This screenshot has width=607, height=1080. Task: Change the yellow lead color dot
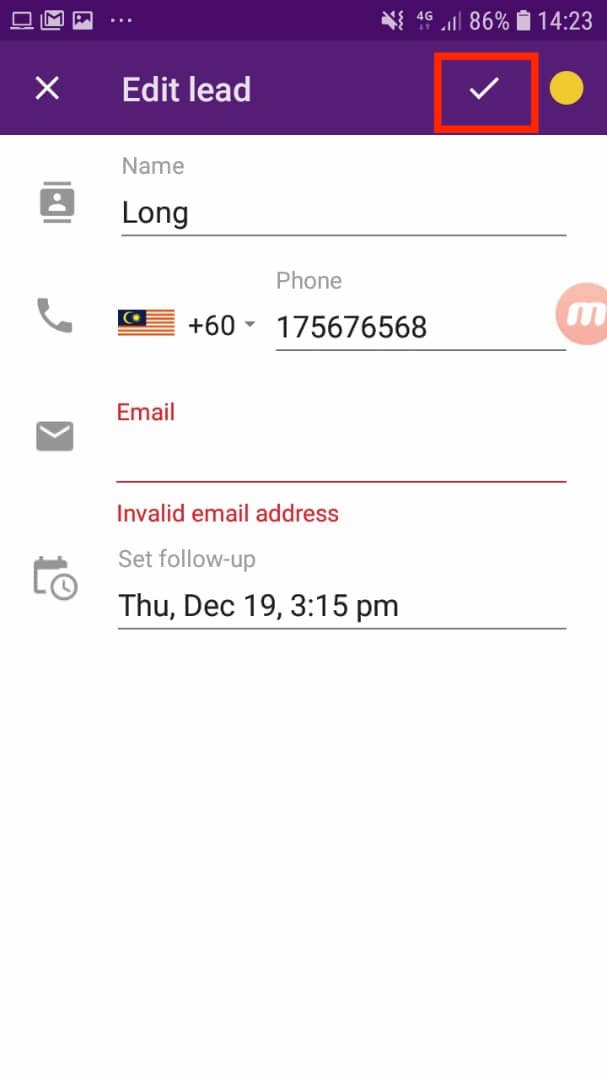point(566,88)
